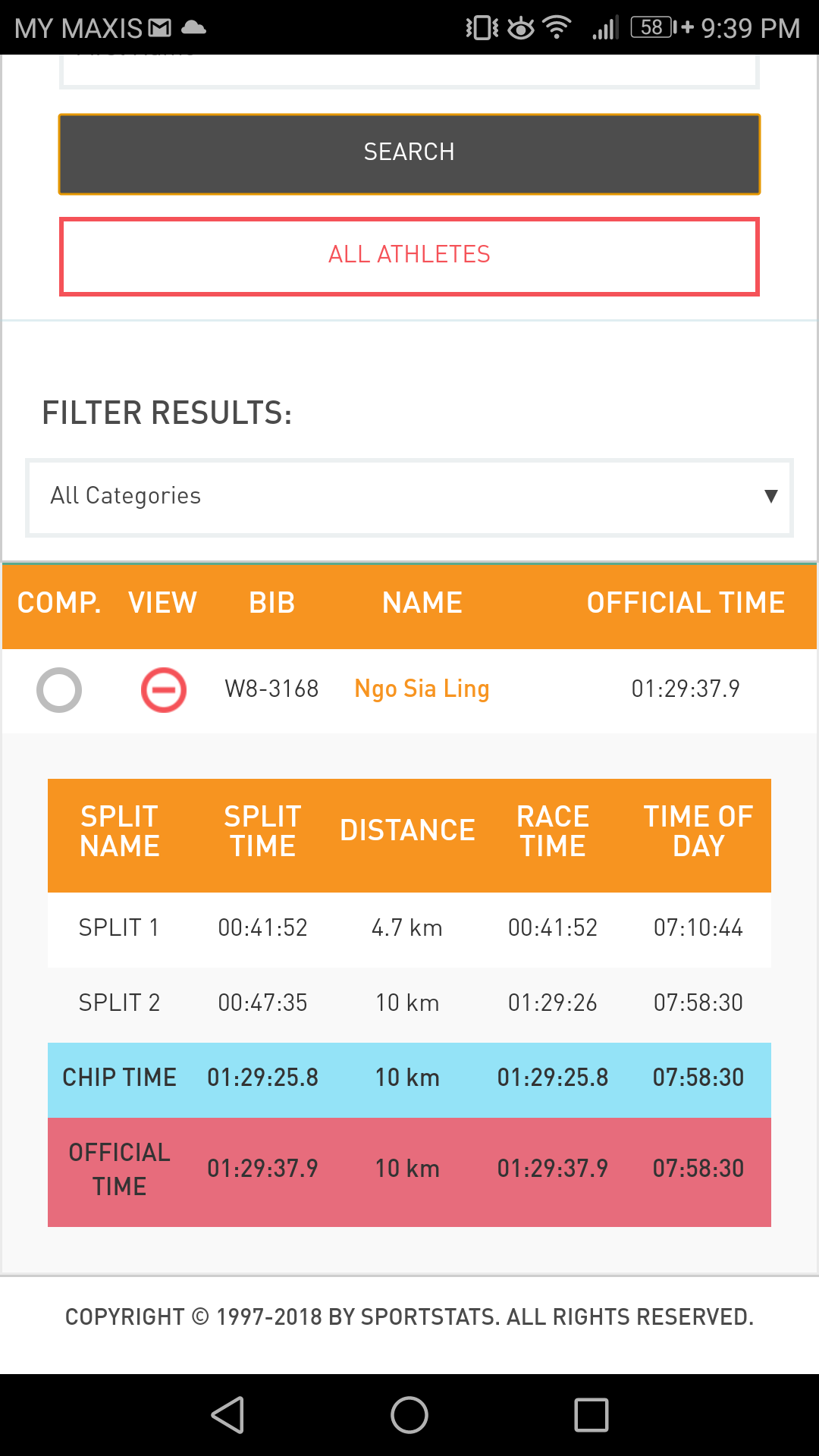Tap the SEARCH button
819x1456 pixels.
pos(409,154)
